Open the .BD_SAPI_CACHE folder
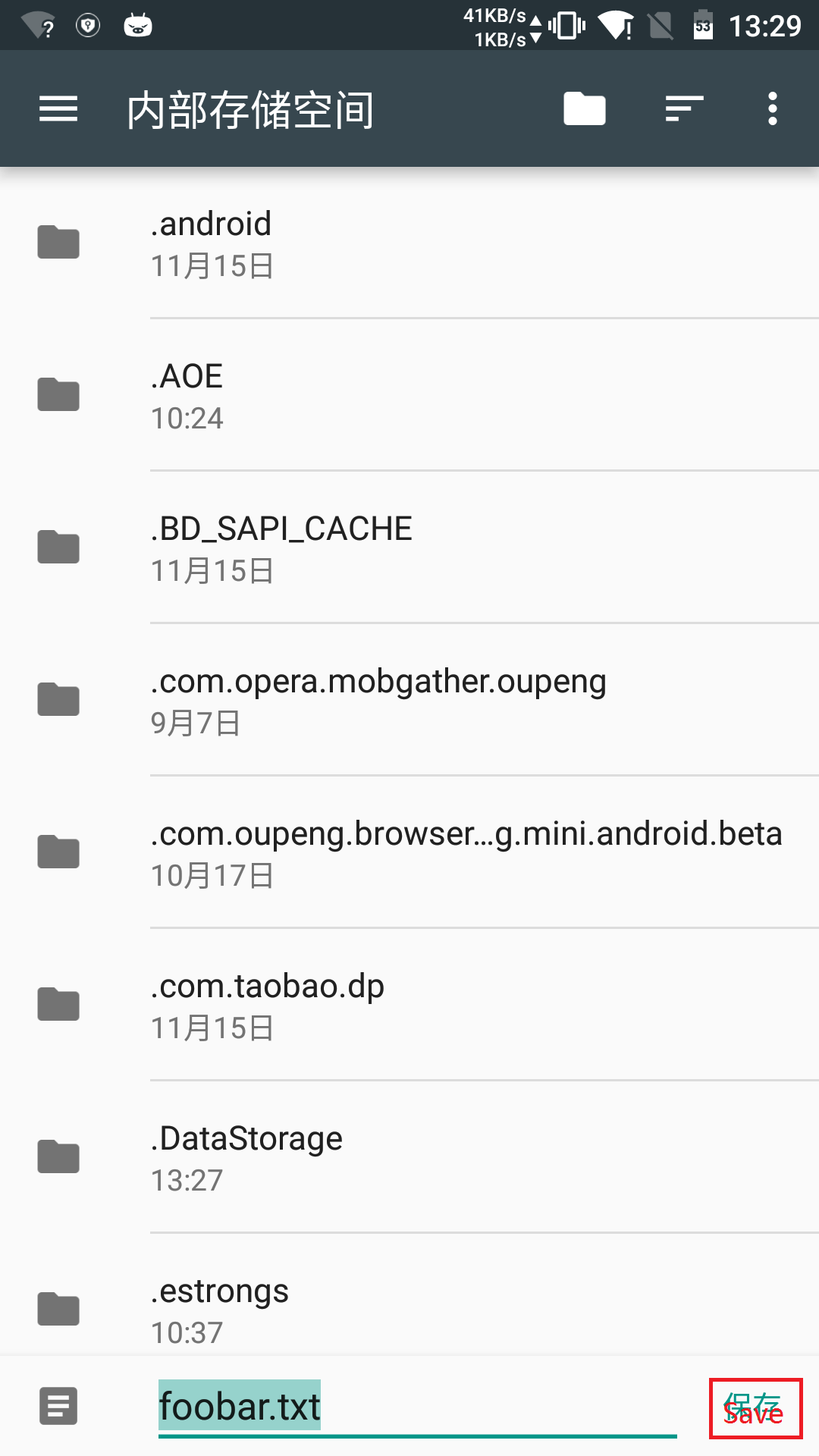The image size is (819, 1456). click(409, 548)
